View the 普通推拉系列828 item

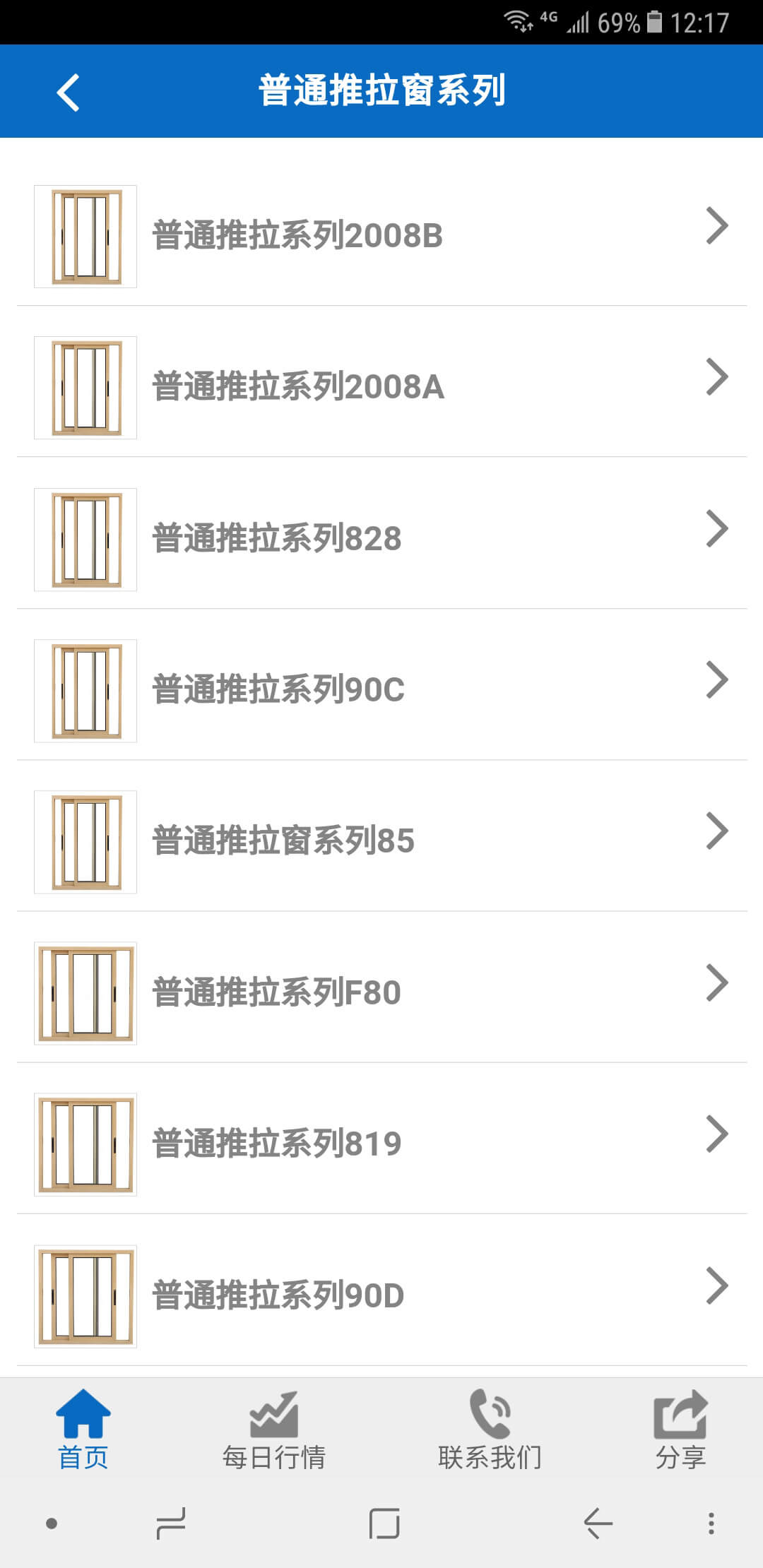[381, 538]
